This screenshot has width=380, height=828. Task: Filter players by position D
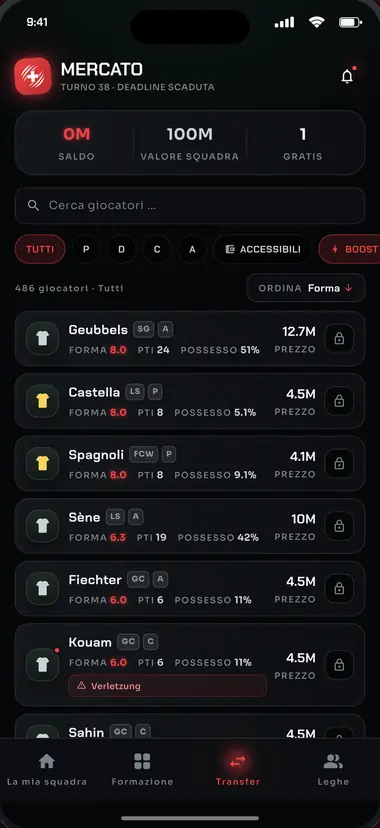[121, 249]
